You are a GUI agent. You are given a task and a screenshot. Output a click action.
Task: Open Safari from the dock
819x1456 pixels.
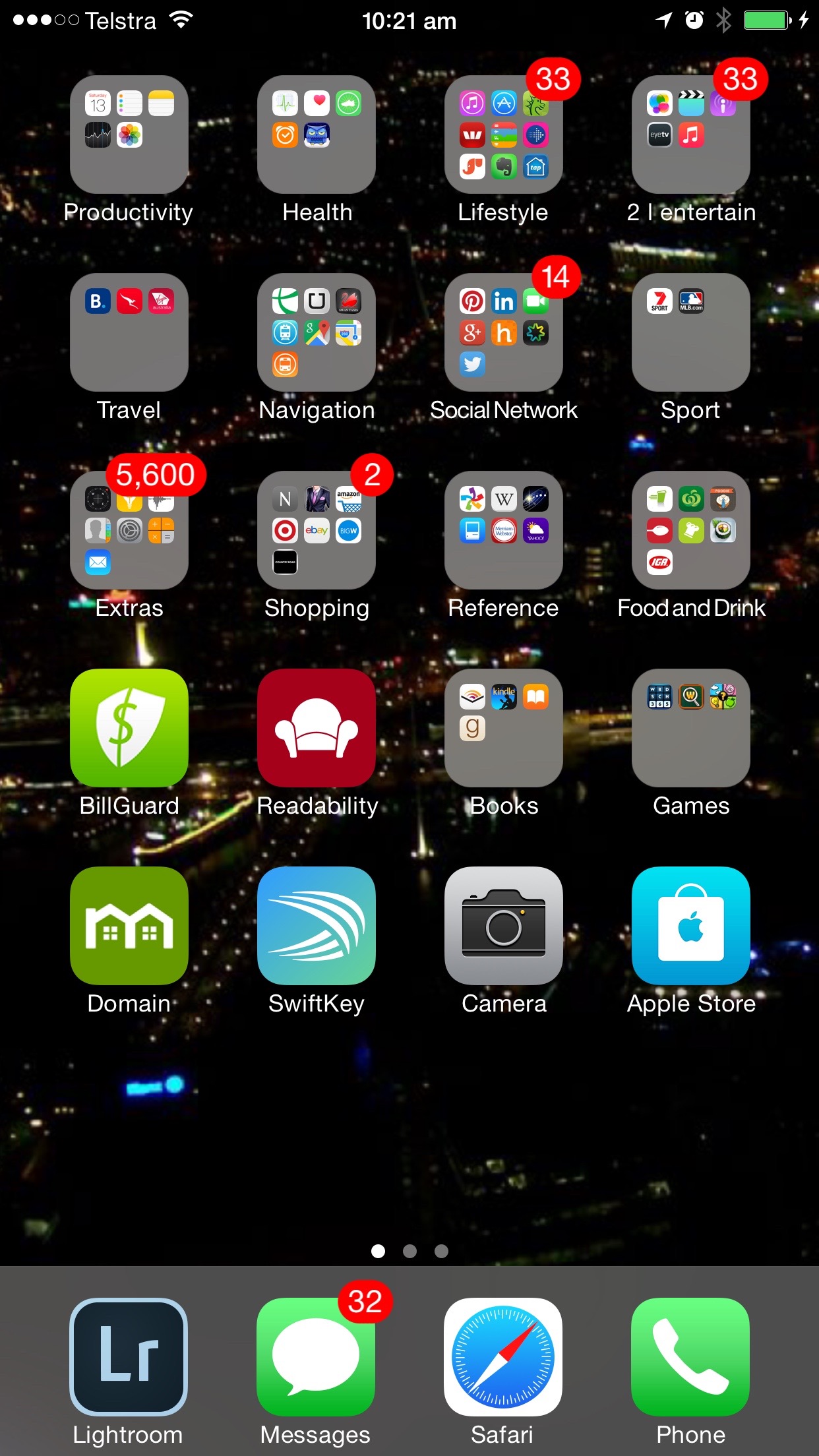503,1357
